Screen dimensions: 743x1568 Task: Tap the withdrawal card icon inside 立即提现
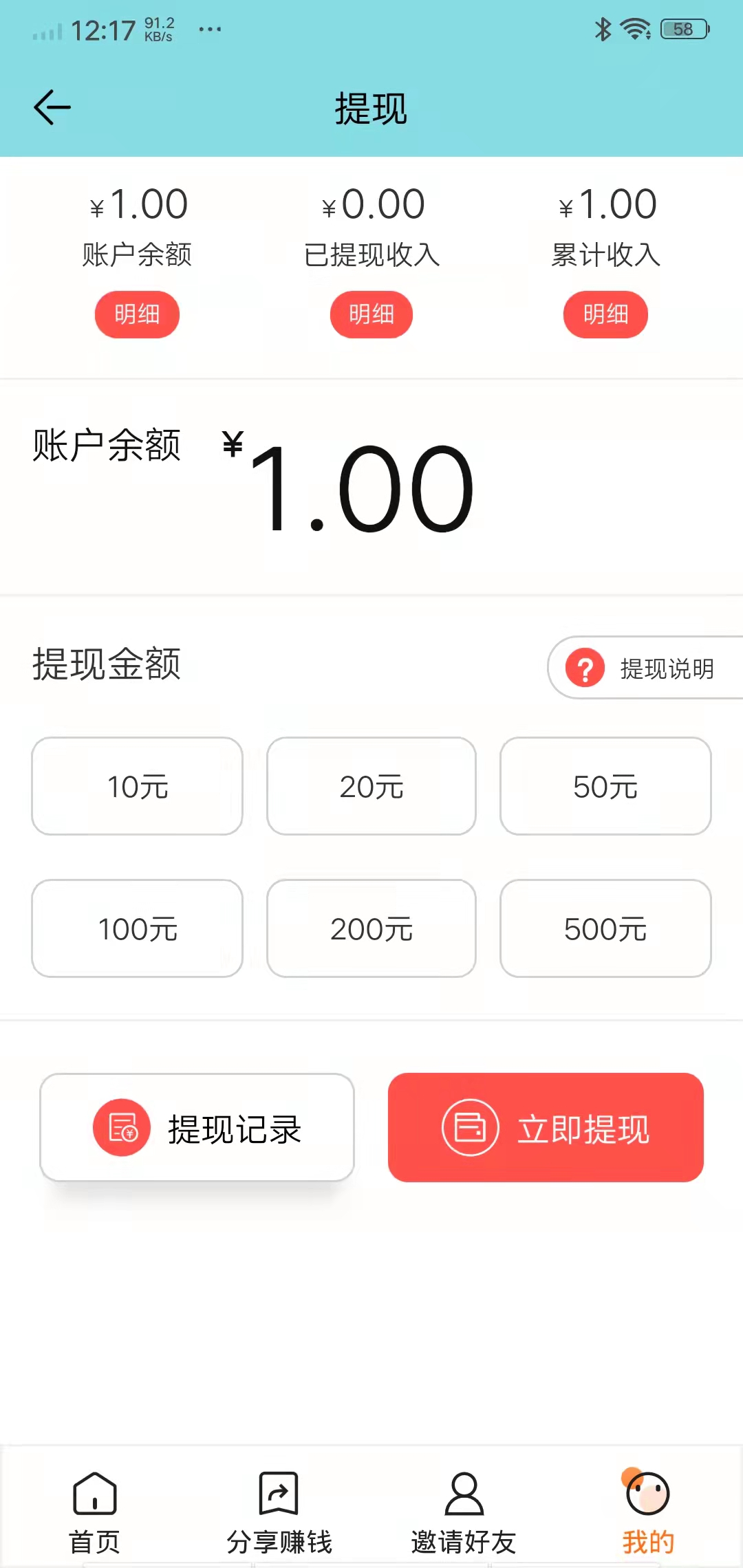click(x=469, y=1126)
